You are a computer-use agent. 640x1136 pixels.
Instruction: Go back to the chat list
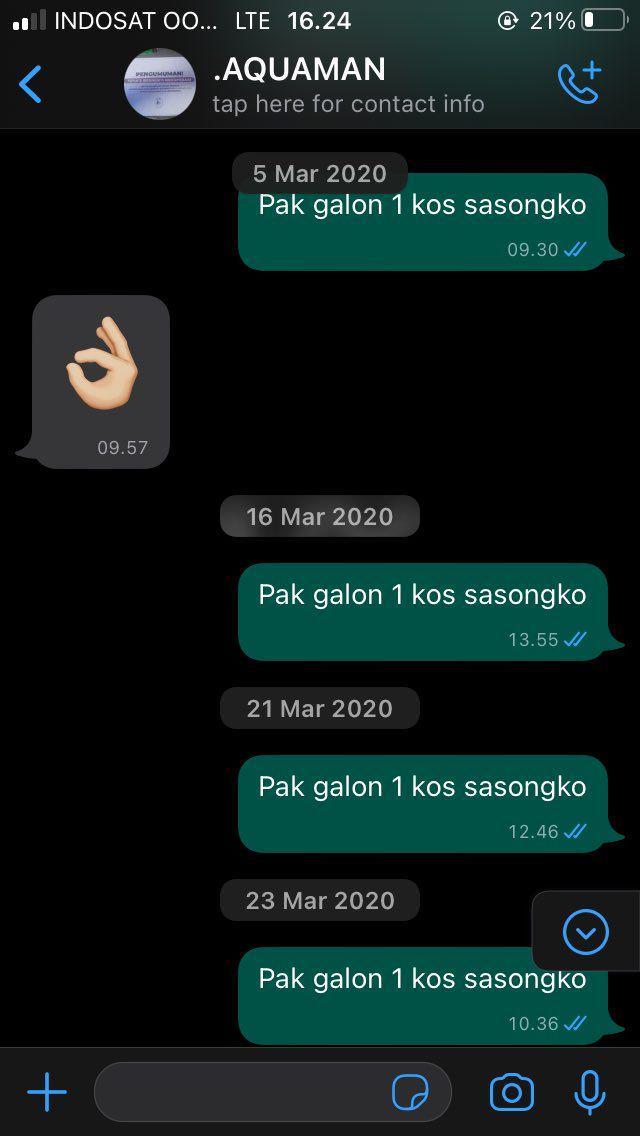tap(30, 84)
